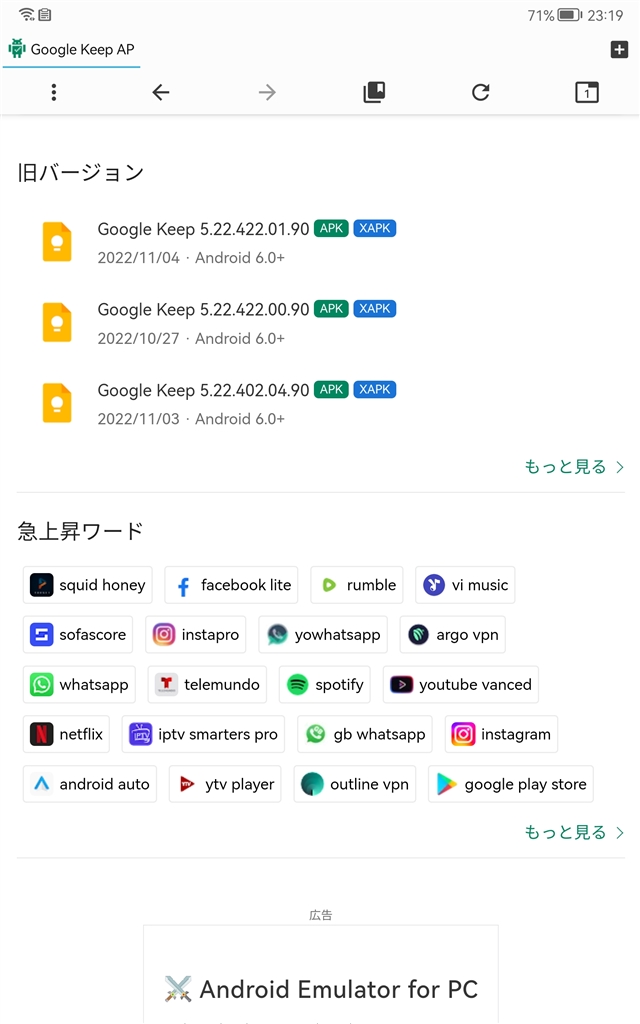Select the squid honey trending chip

pos(88,585)
